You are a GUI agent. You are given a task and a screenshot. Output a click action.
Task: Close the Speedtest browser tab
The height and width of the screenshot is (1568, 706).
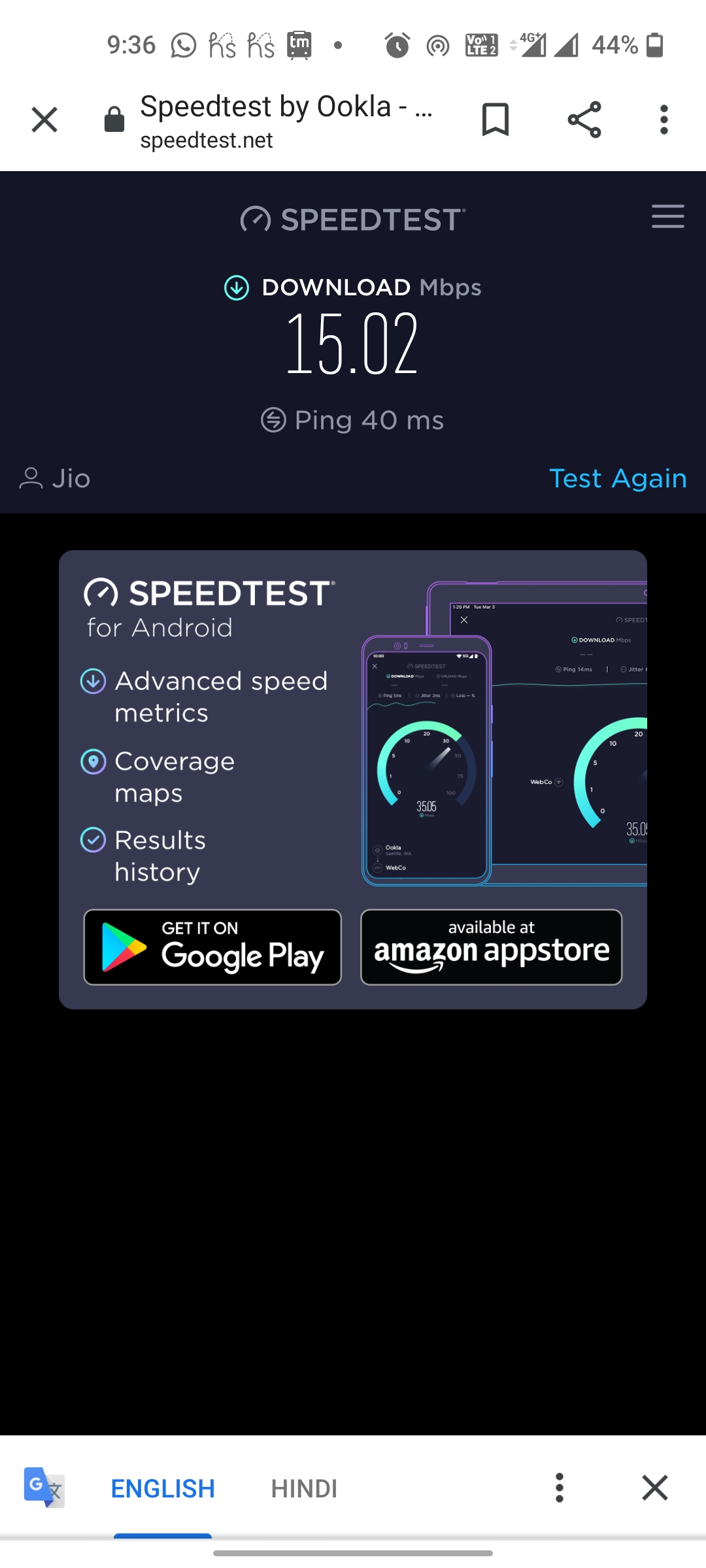pyautogui.click(x=44, y=120)
